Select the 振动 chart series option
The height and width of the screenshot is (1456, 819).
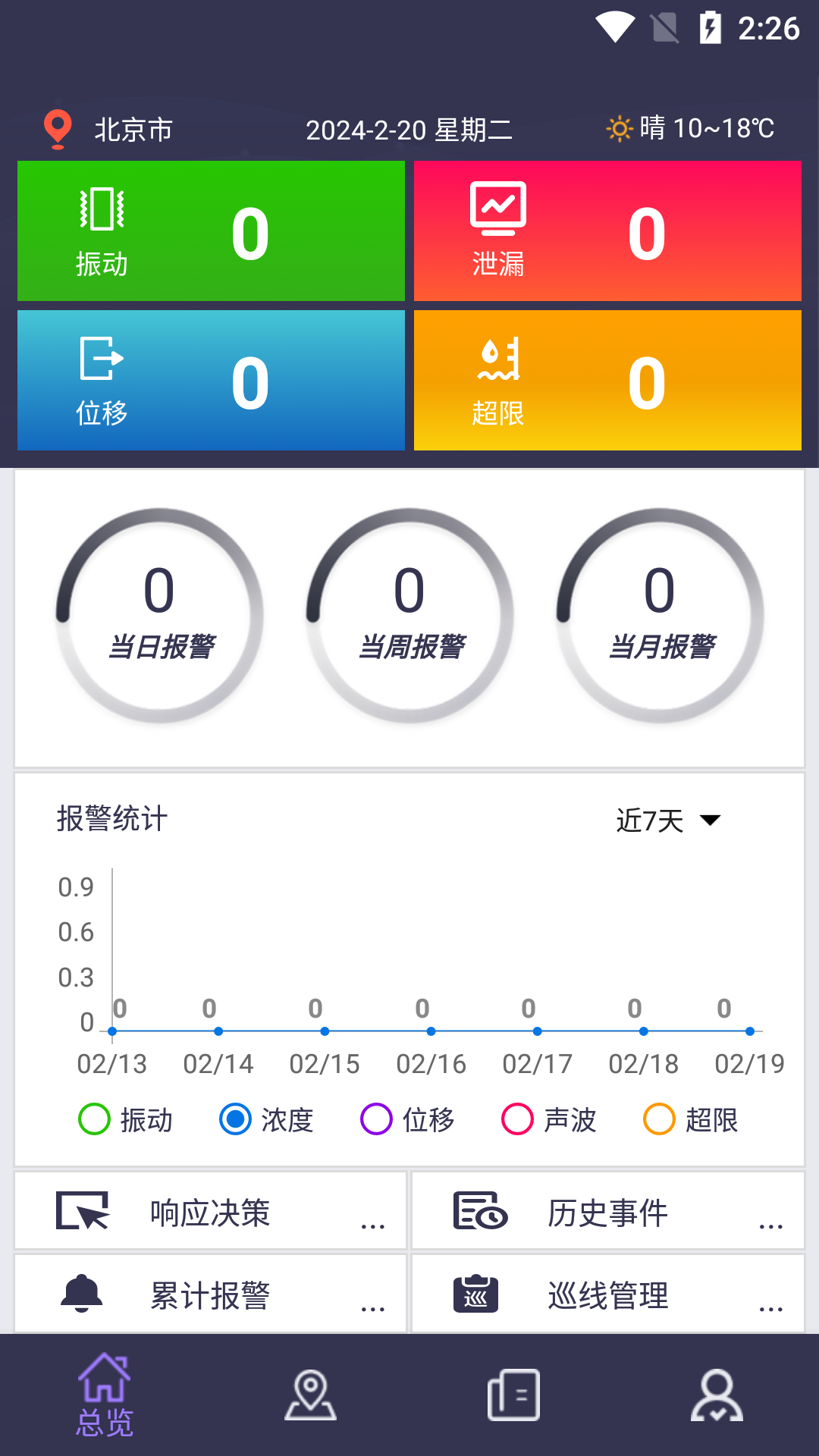pos(126,1119)
